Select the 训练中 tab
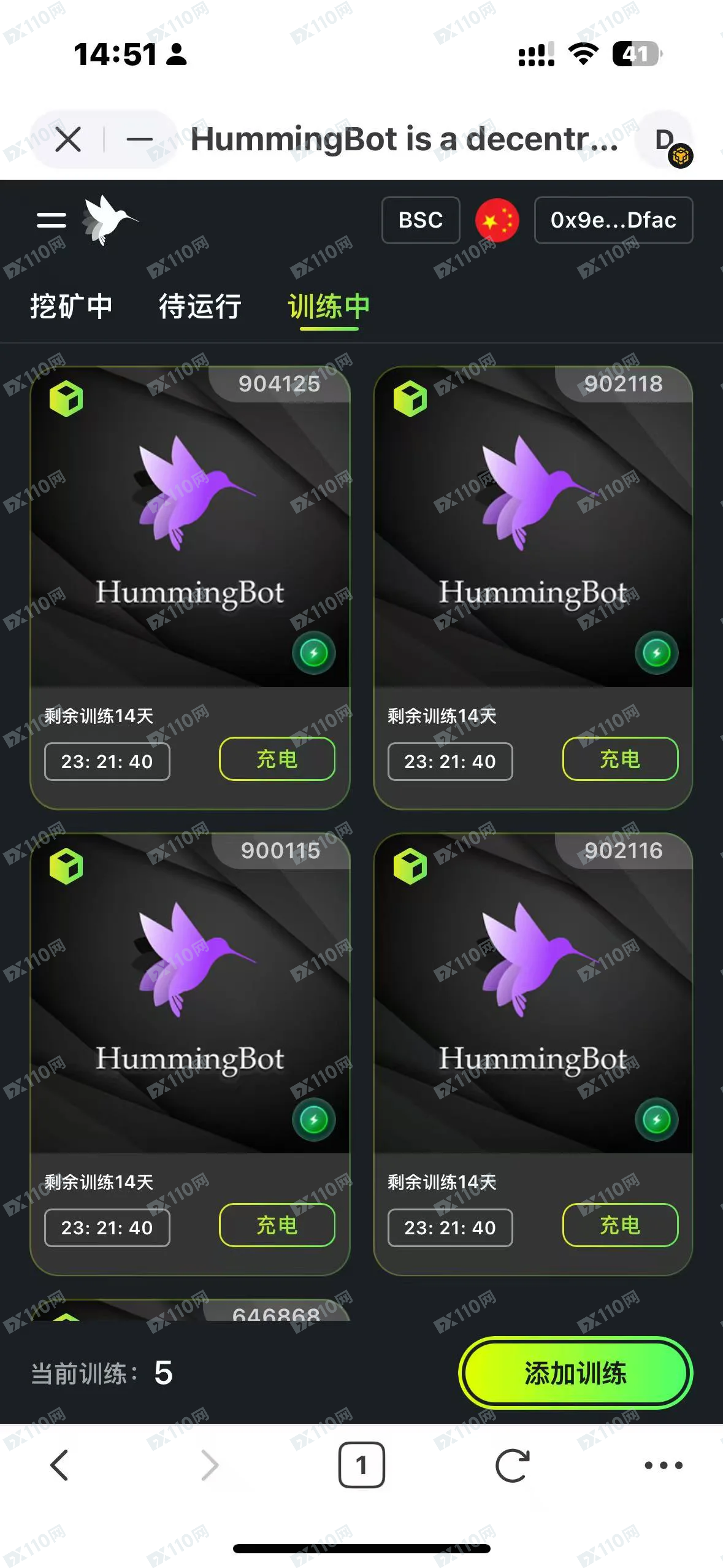 coord(329,306)
